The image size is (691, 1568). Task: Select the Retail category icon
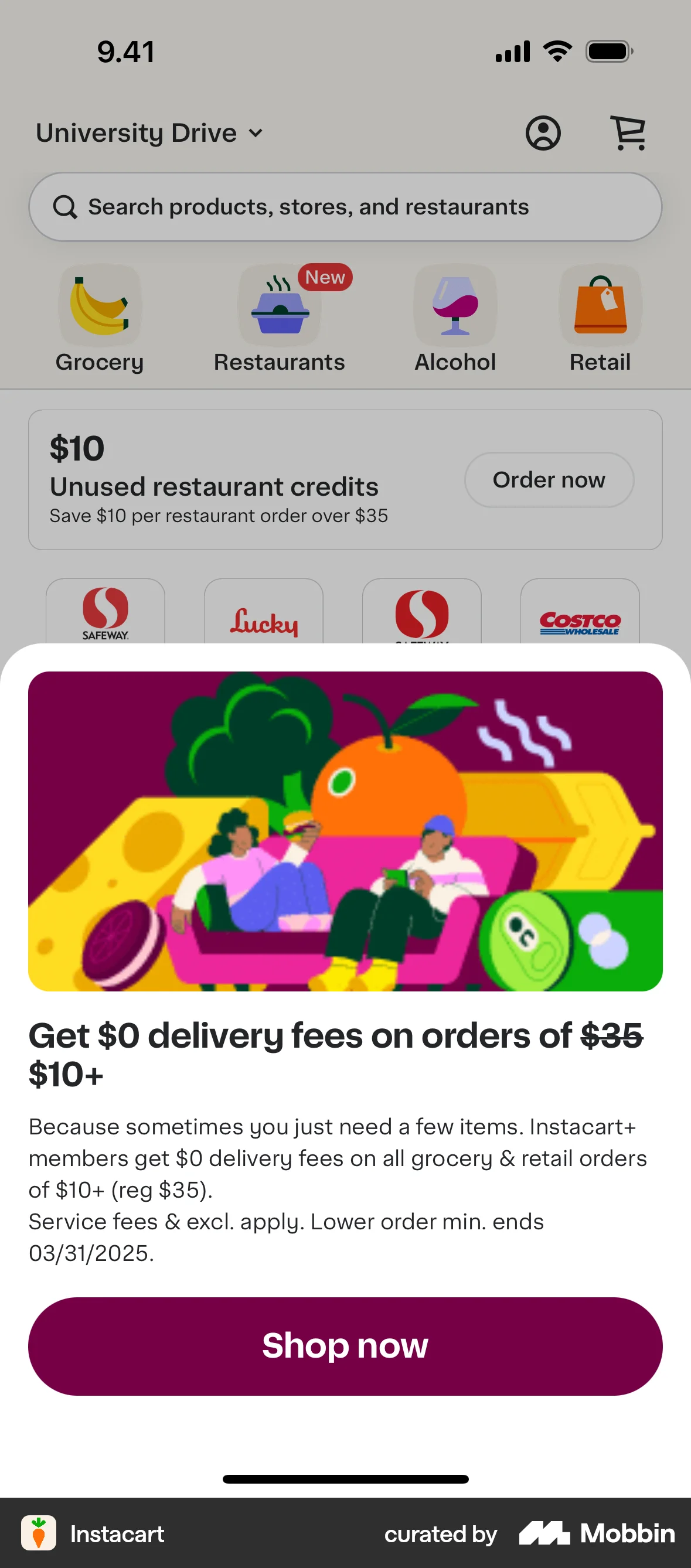pos(600,306)
